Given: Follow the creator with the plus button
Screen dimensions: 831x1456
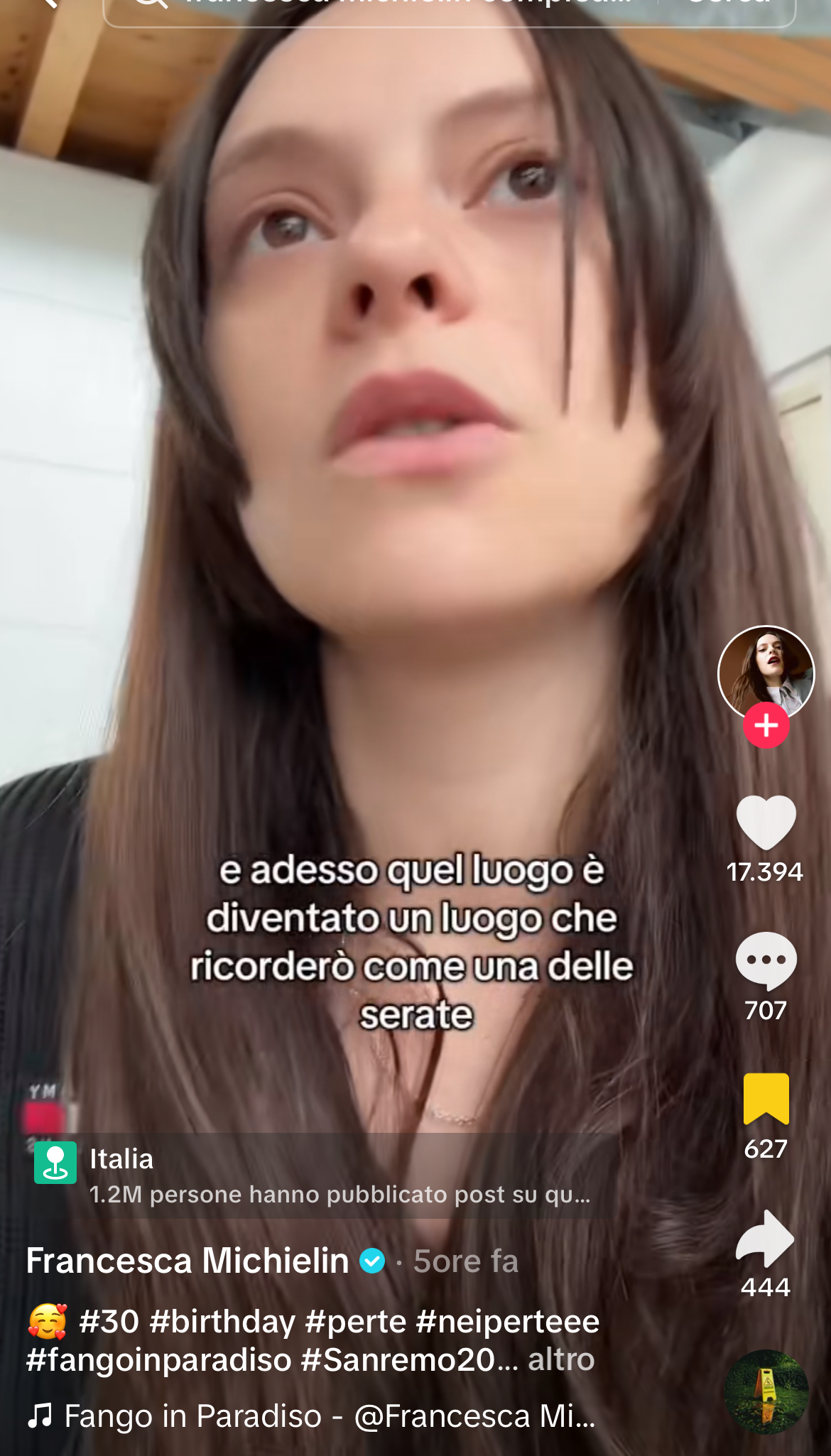Looking at the screenshot, I should coord(766,725).
